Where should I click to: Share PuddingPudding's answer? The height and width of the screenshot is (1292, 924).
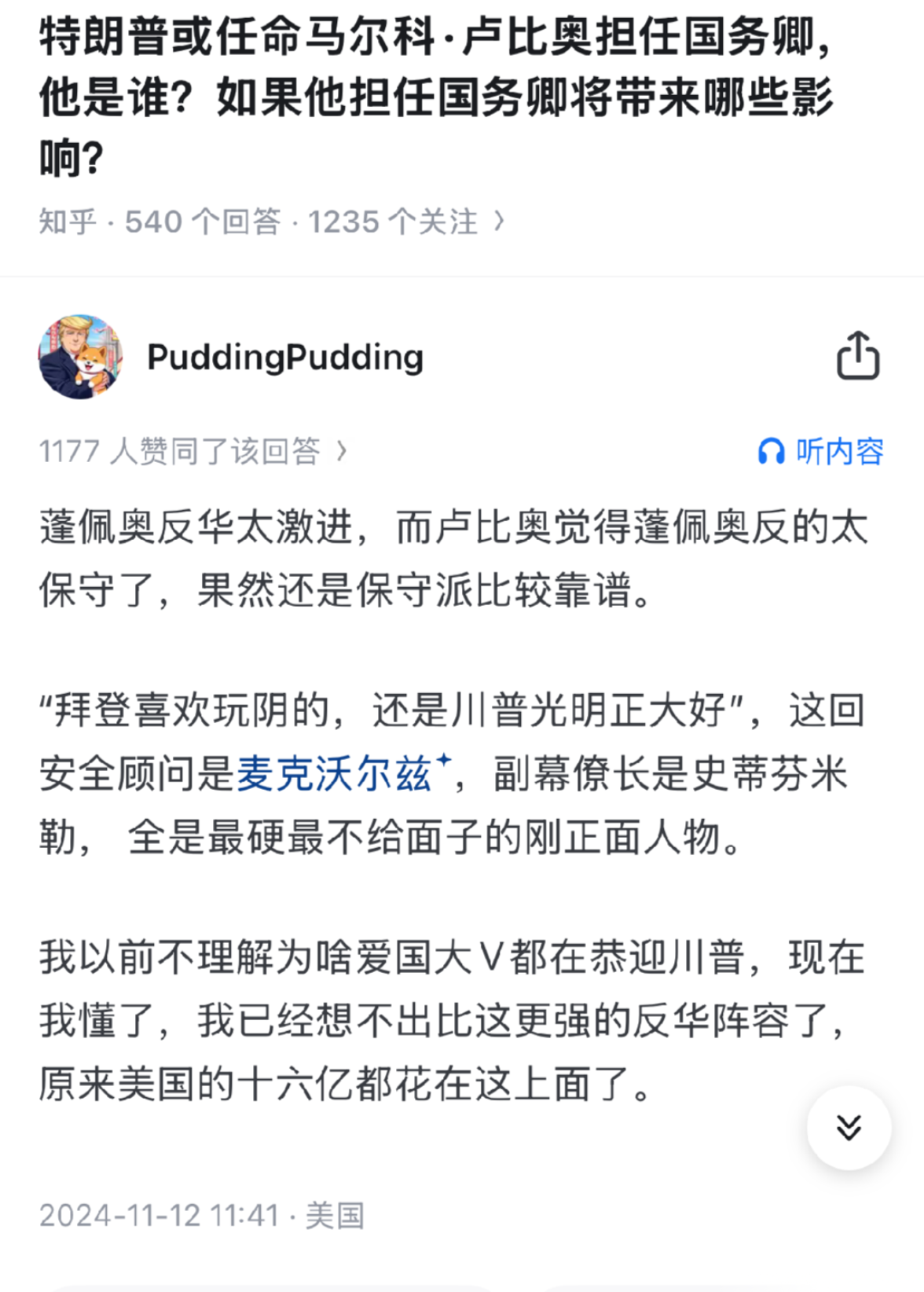pyautogui.click(x=857, y=356)
